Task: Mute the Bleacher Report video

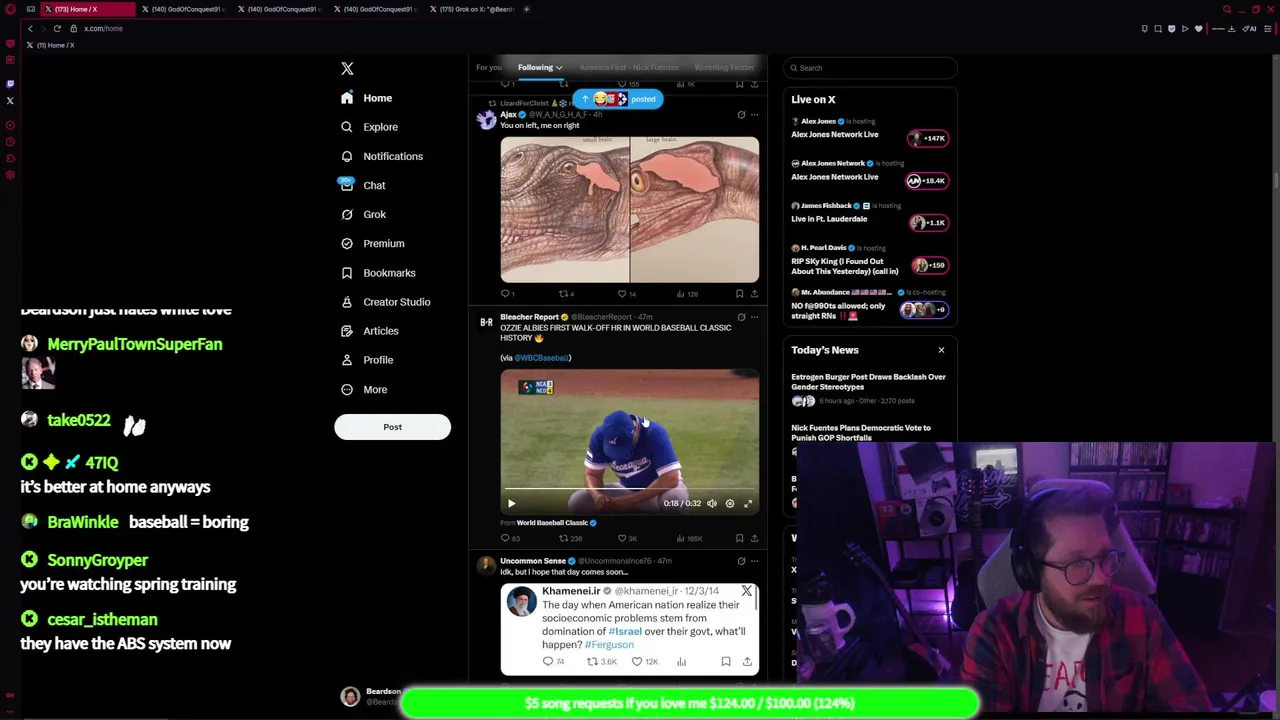Action: point(712,503)
